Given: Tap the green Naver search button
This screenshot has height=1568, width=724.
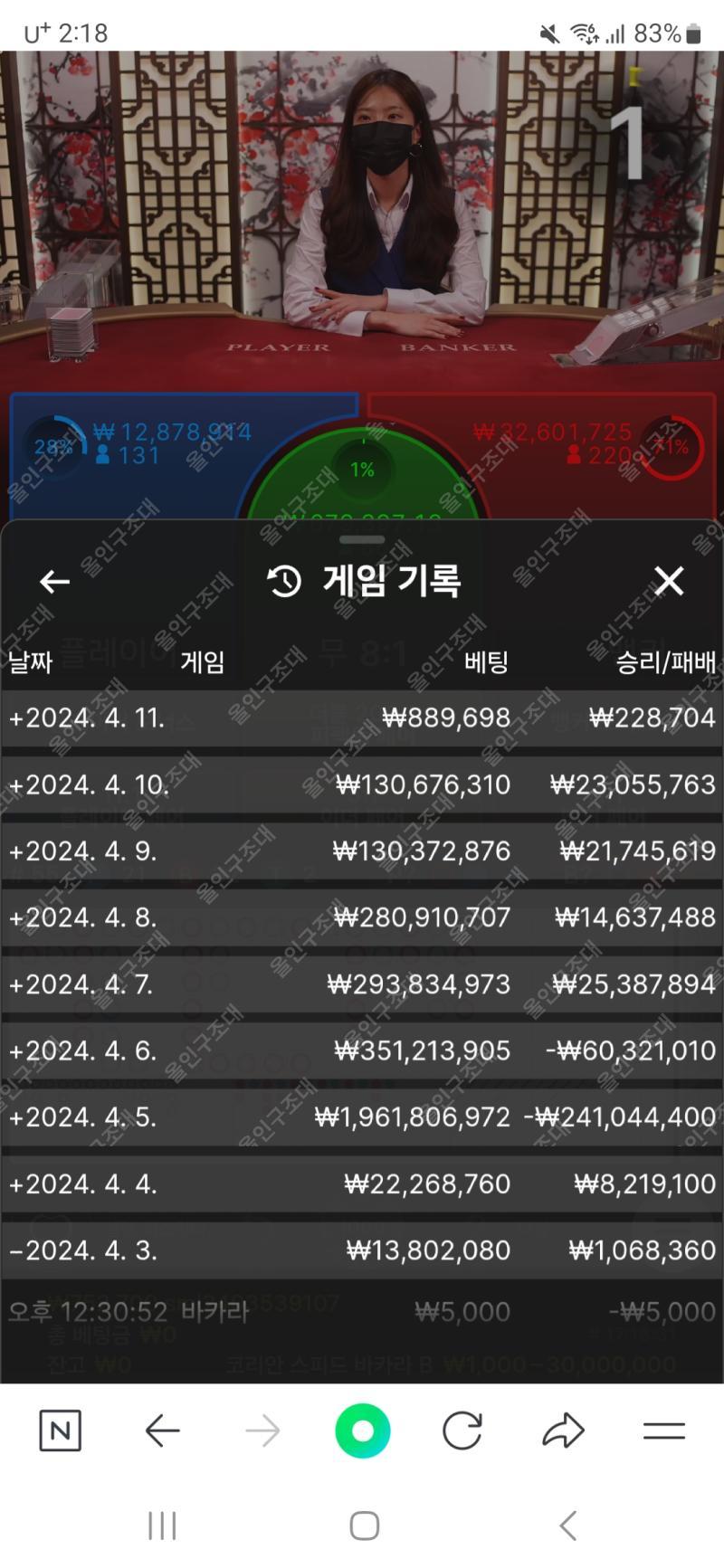Looking at the screenshot, I should (362, 1430).
